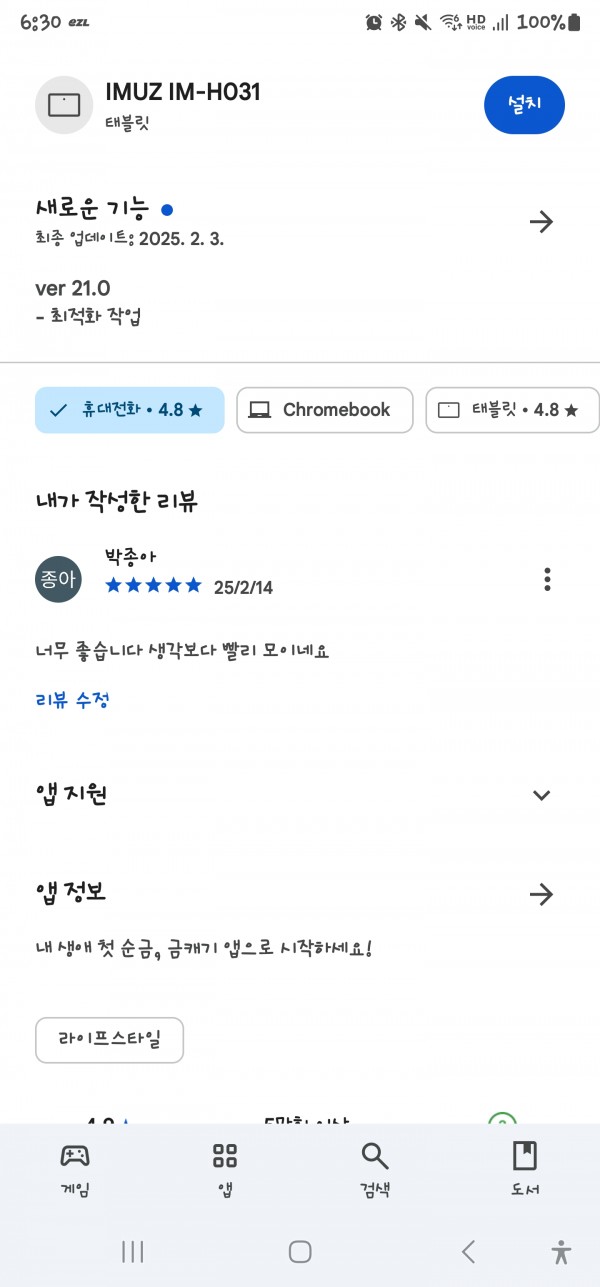Go back with the system back button

[467, 1251]
